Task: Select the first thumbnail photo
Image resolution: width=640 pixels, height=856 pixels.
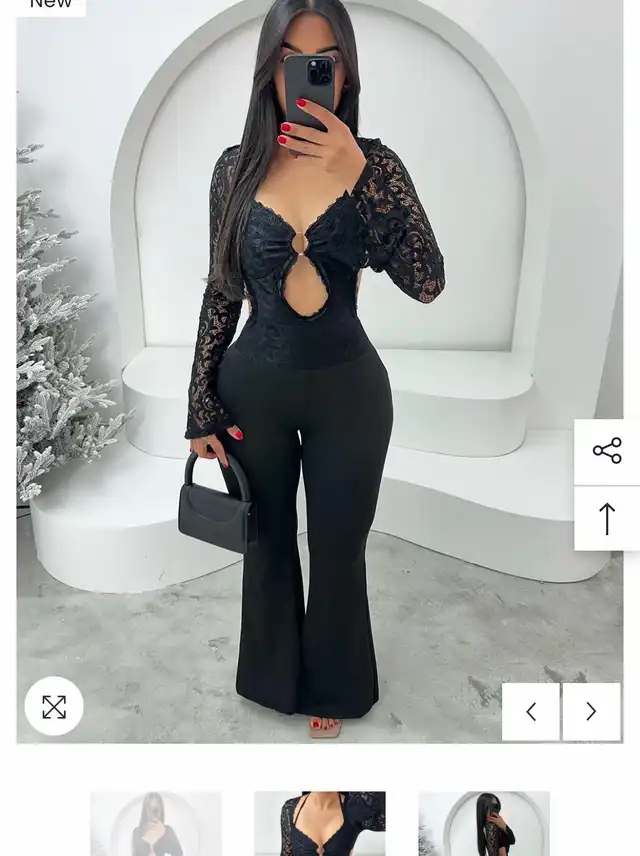Action: click(156, 824)
